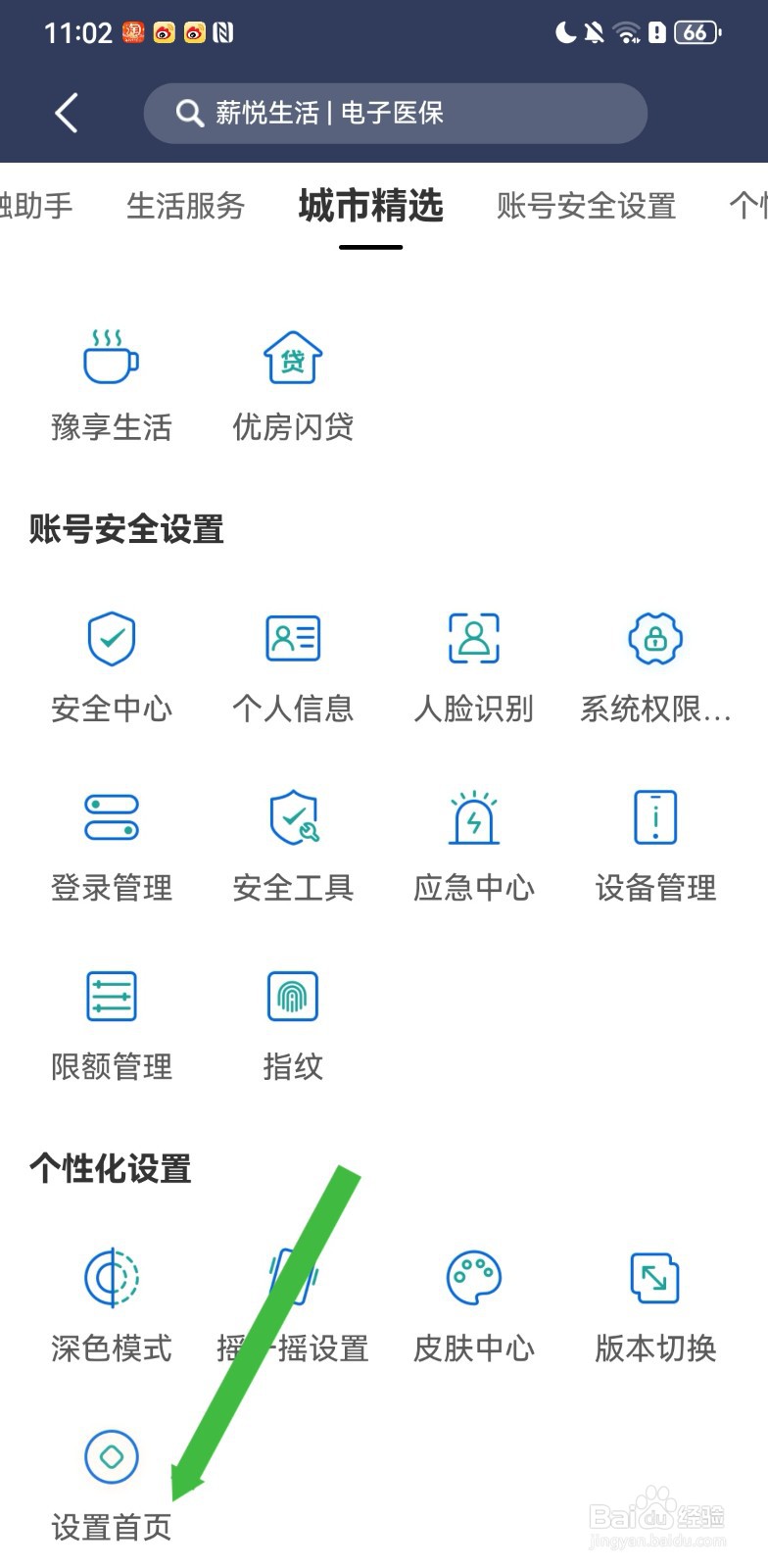Open 深色模式 setting
This screenshot has height=1568, width=768.
112,1307
